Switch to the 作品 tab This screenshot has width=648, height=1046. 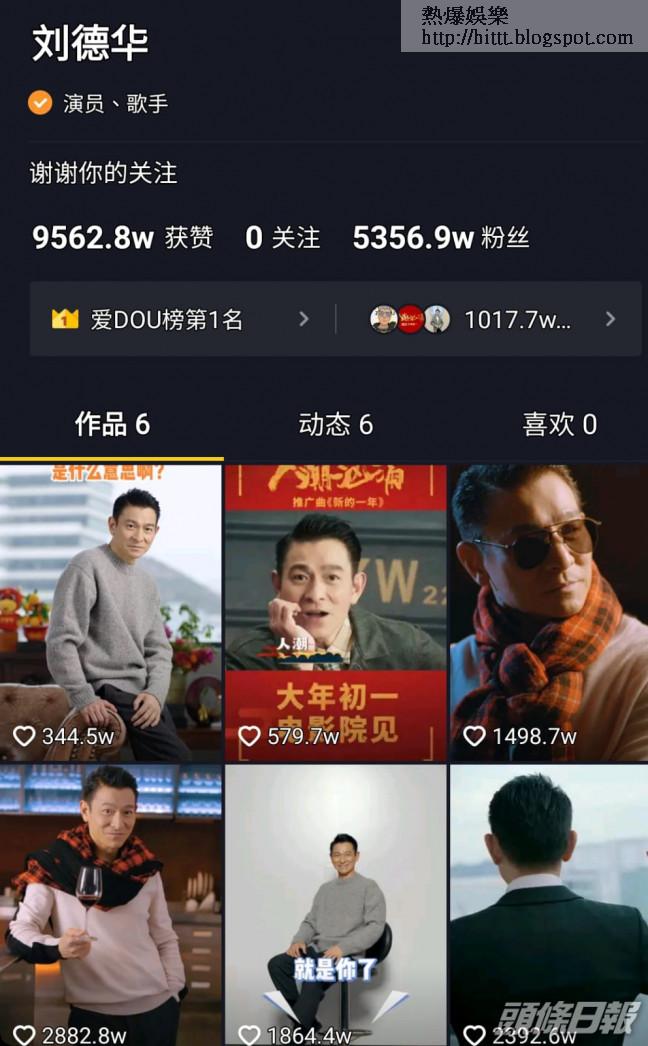pos(112,424)
